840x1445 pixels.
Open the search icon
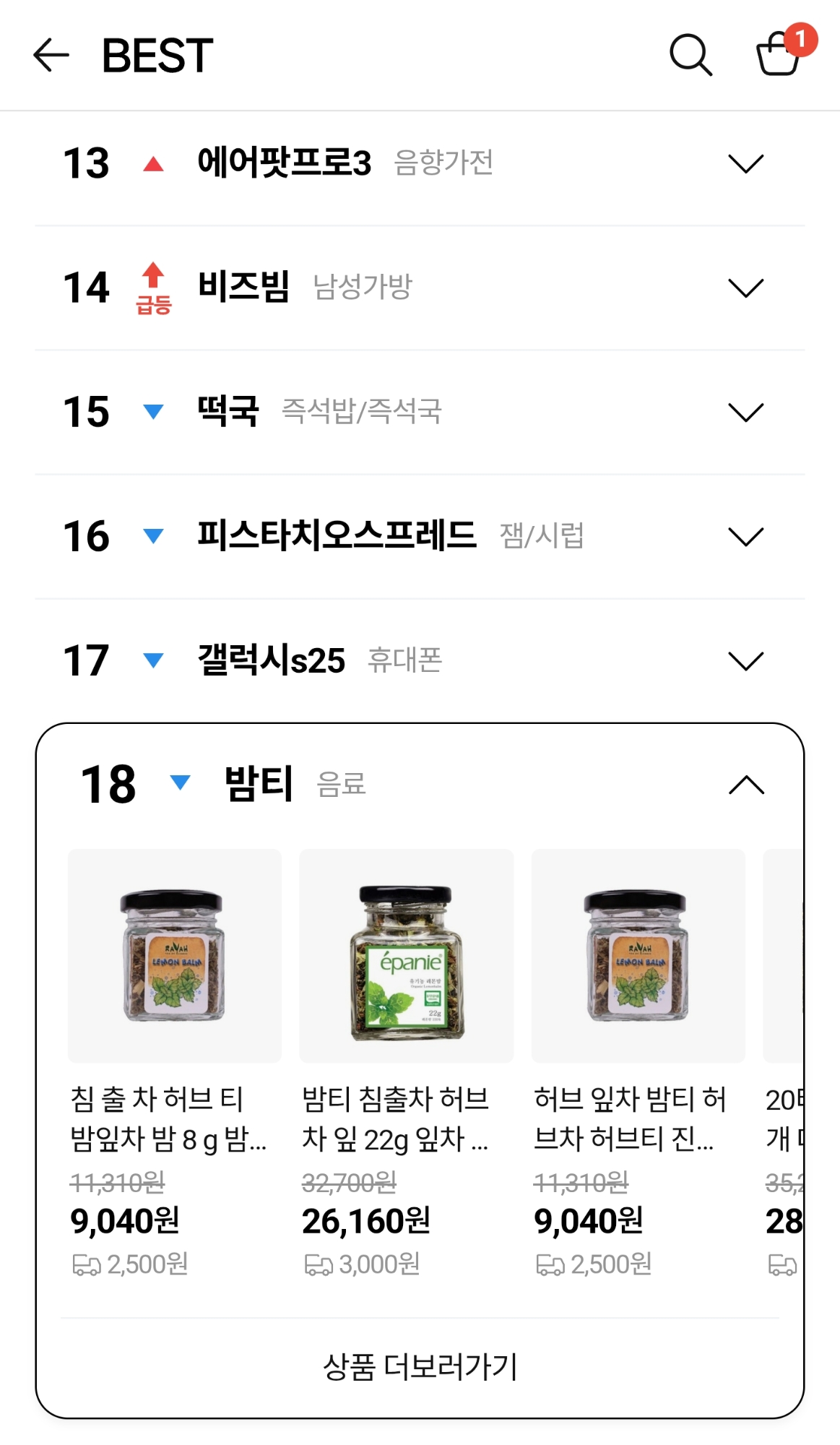point(690,55)
